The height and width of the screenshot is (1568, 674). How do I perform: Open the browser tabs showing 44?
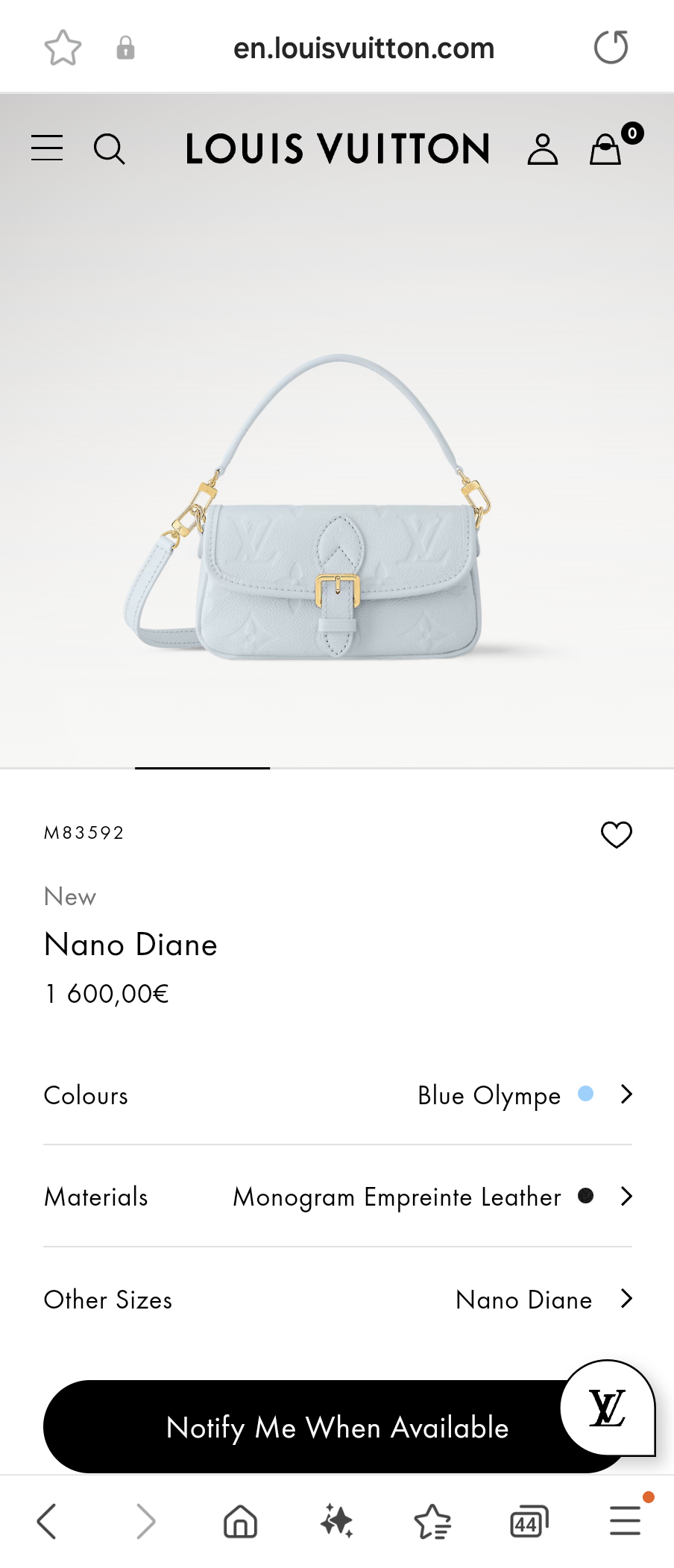[x=528, y=1521]
